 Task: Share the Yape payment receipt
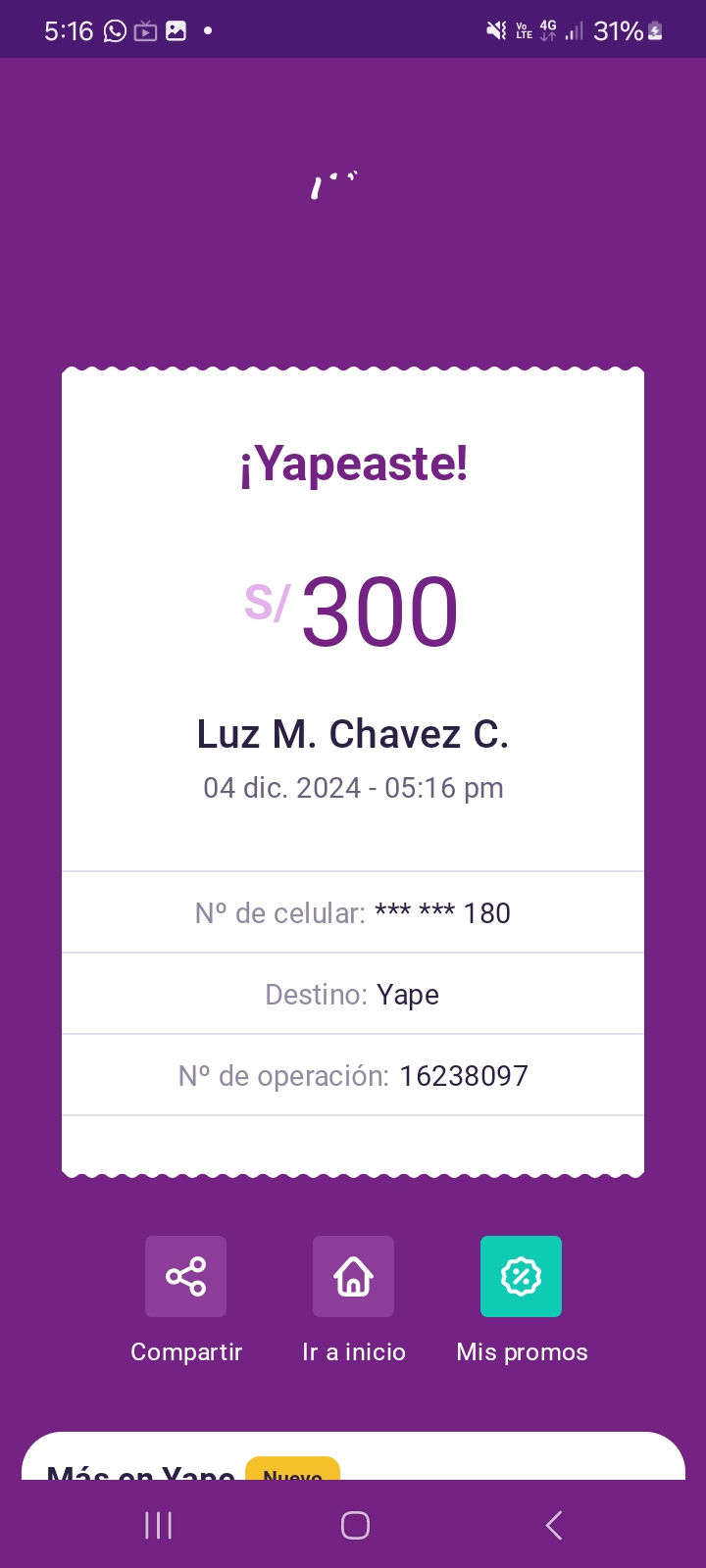coord(185,1276)
